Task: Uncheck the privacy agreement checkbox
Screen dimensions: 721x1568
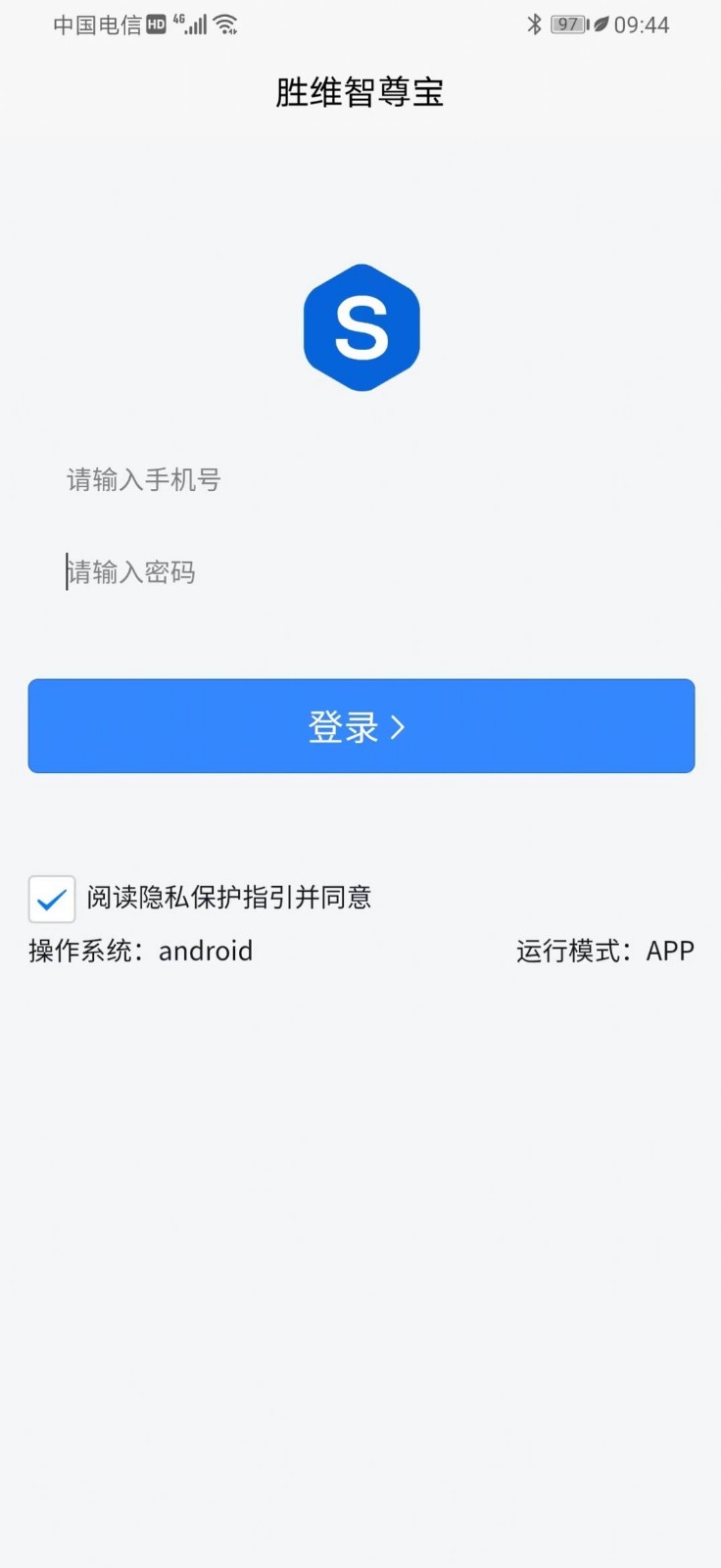Action: point(52,899)
